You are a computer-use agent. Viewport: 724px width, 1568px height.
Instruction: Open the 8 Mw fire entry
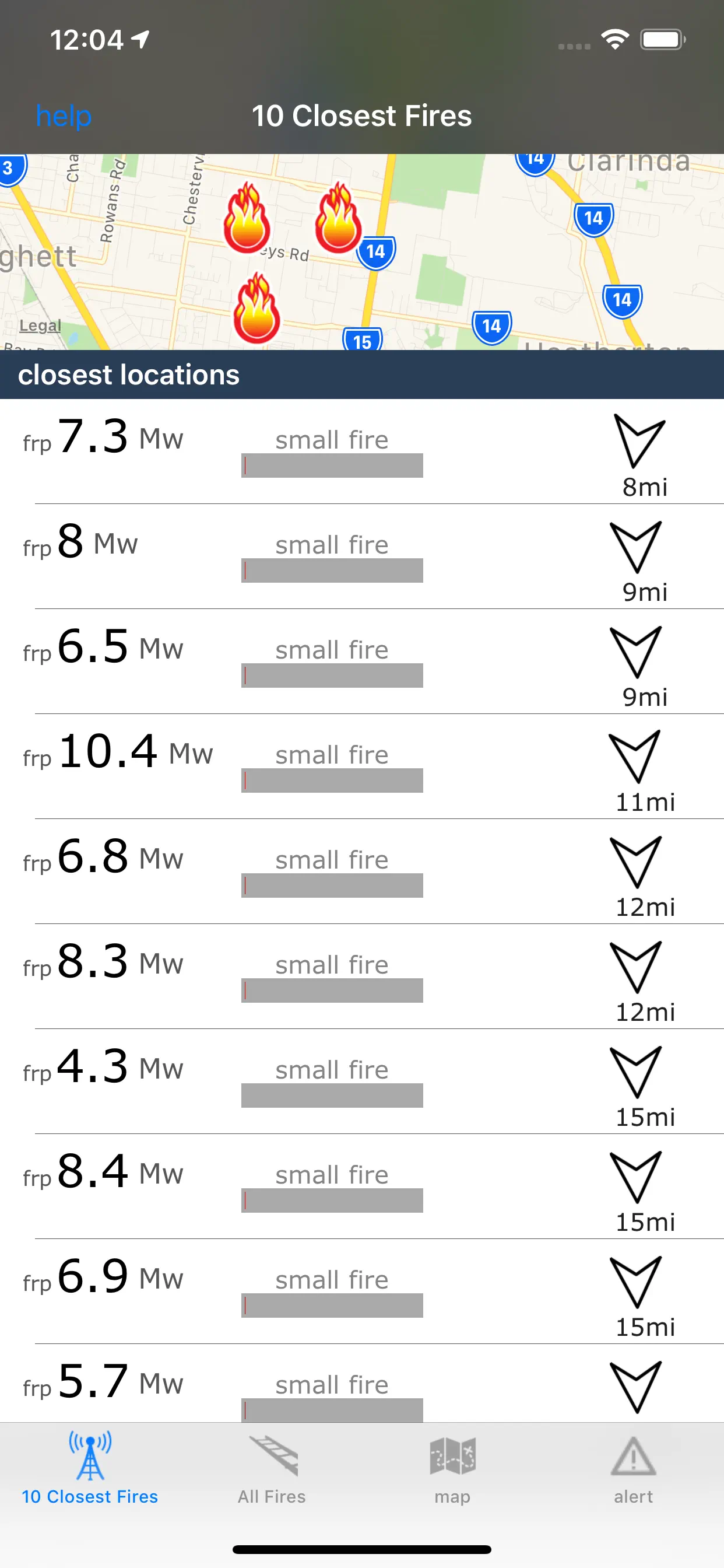point(361,556)
